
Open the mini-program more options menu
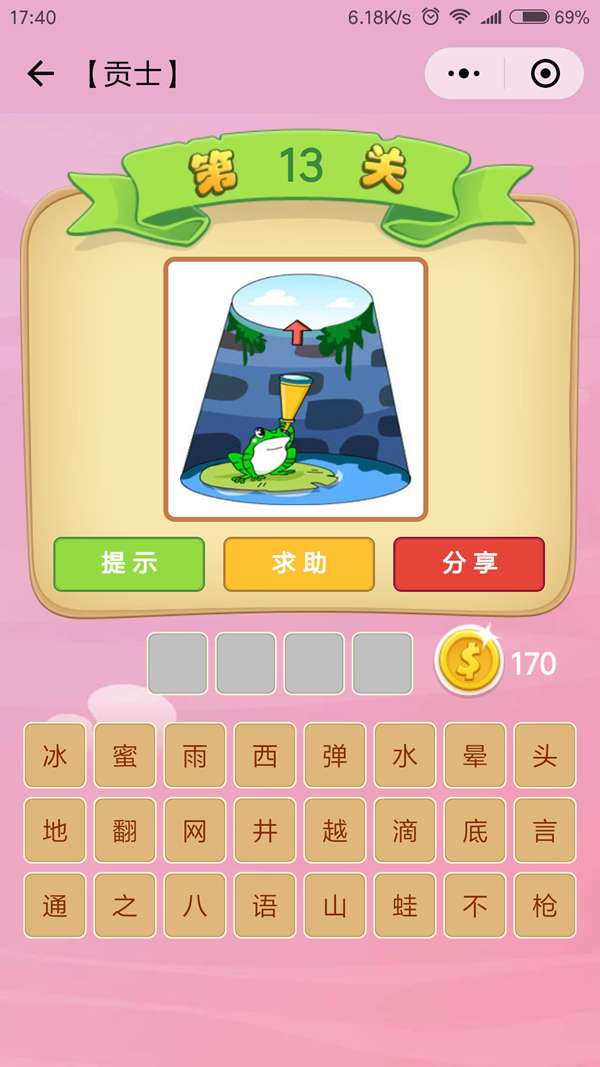[464, 74]
